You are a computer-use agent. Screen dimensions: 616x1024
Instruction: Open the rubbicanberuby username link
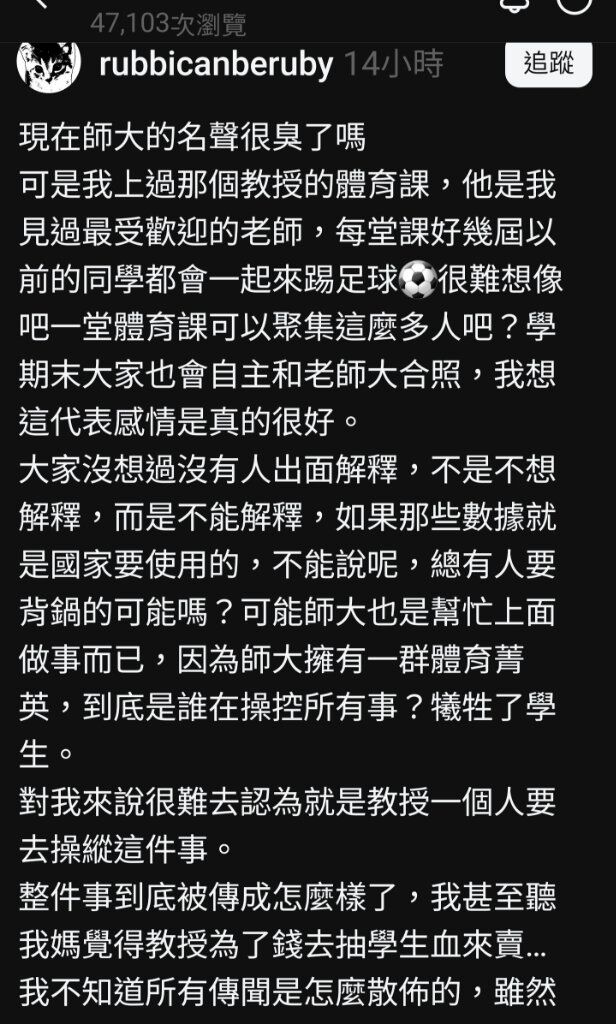[216, 65]
